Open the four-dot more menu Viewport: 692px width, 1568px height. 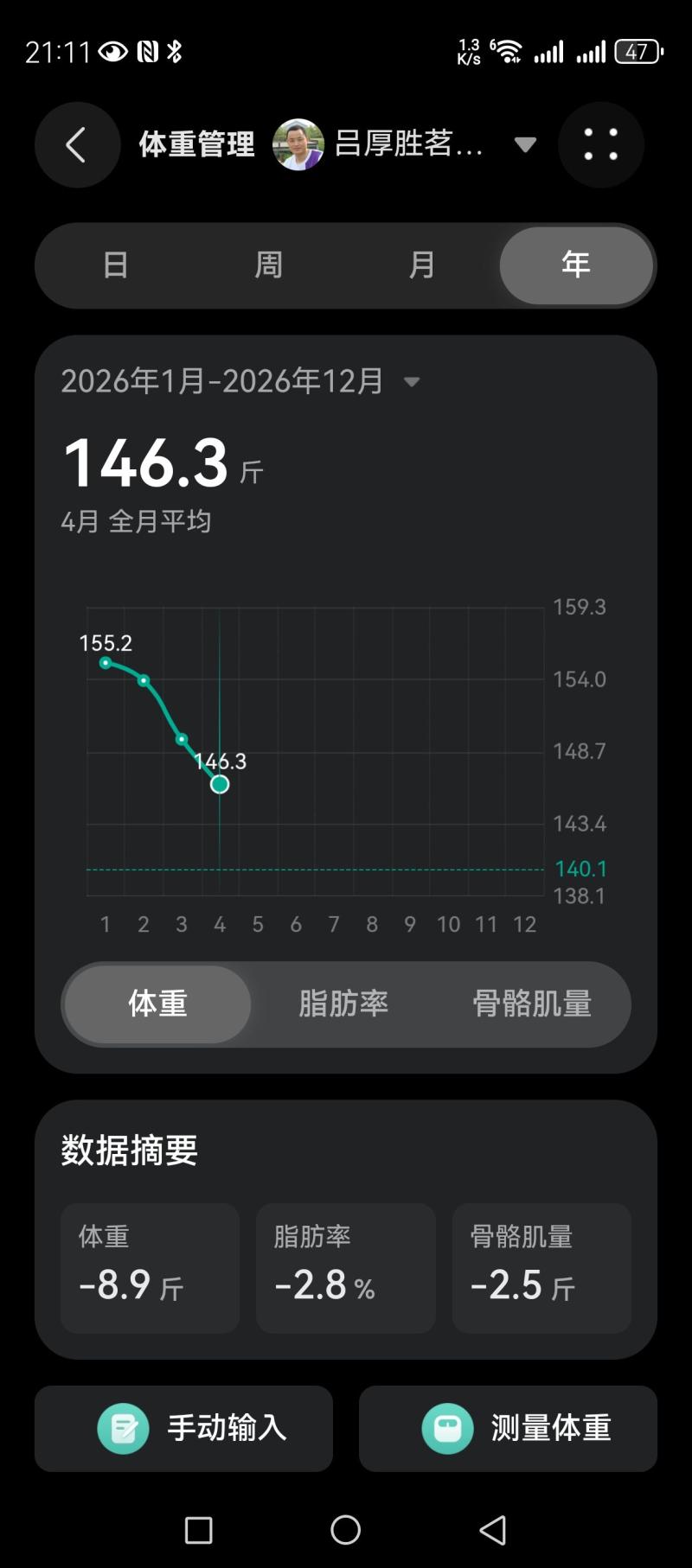click(x=600, y=145)
